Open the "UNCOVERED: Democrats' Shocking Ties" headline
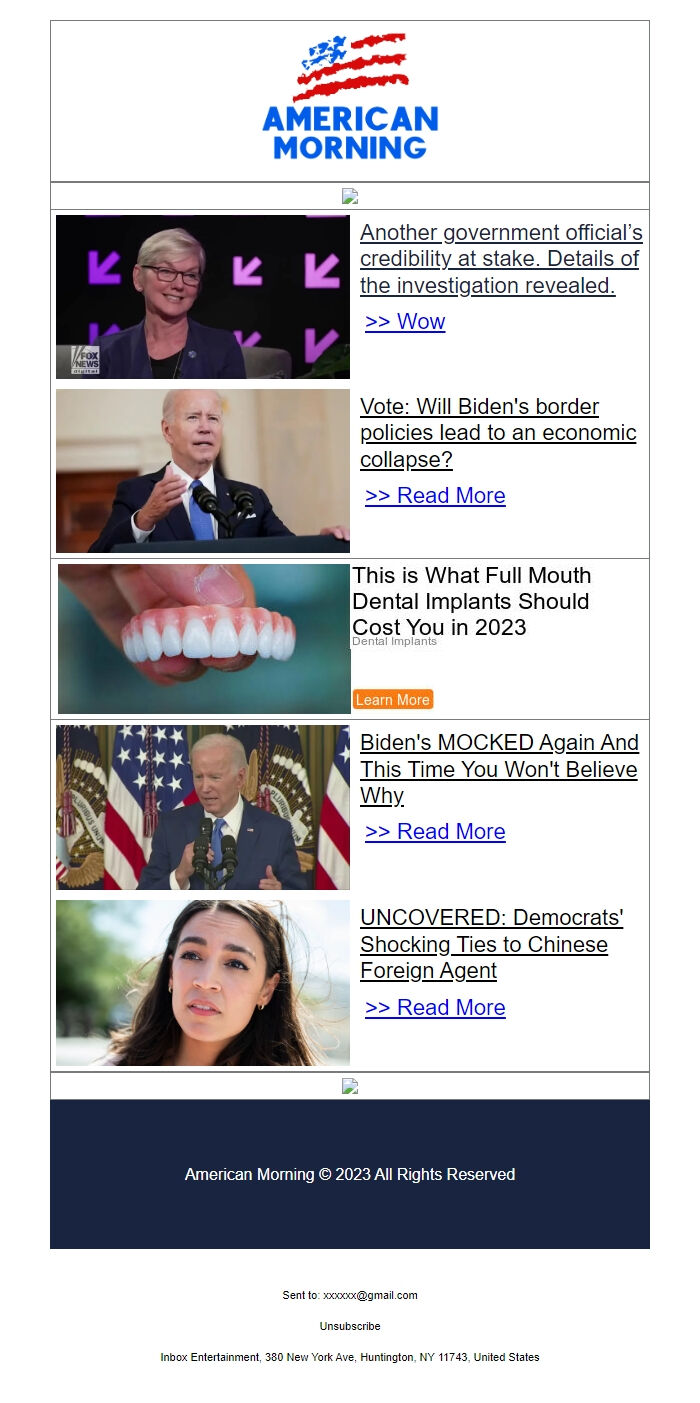 point(490,944)
